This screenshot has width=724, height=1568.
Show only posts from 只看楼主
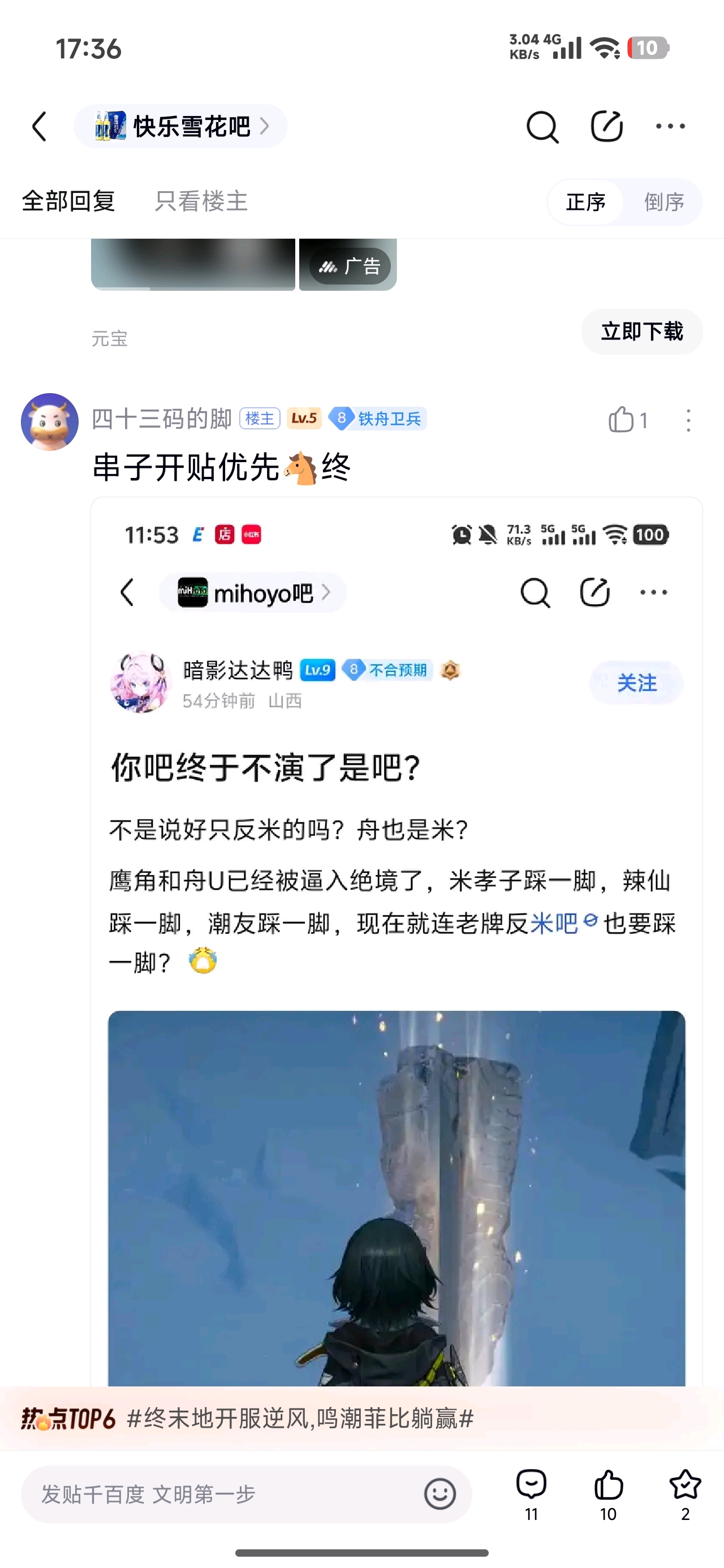tap(201, 201)
